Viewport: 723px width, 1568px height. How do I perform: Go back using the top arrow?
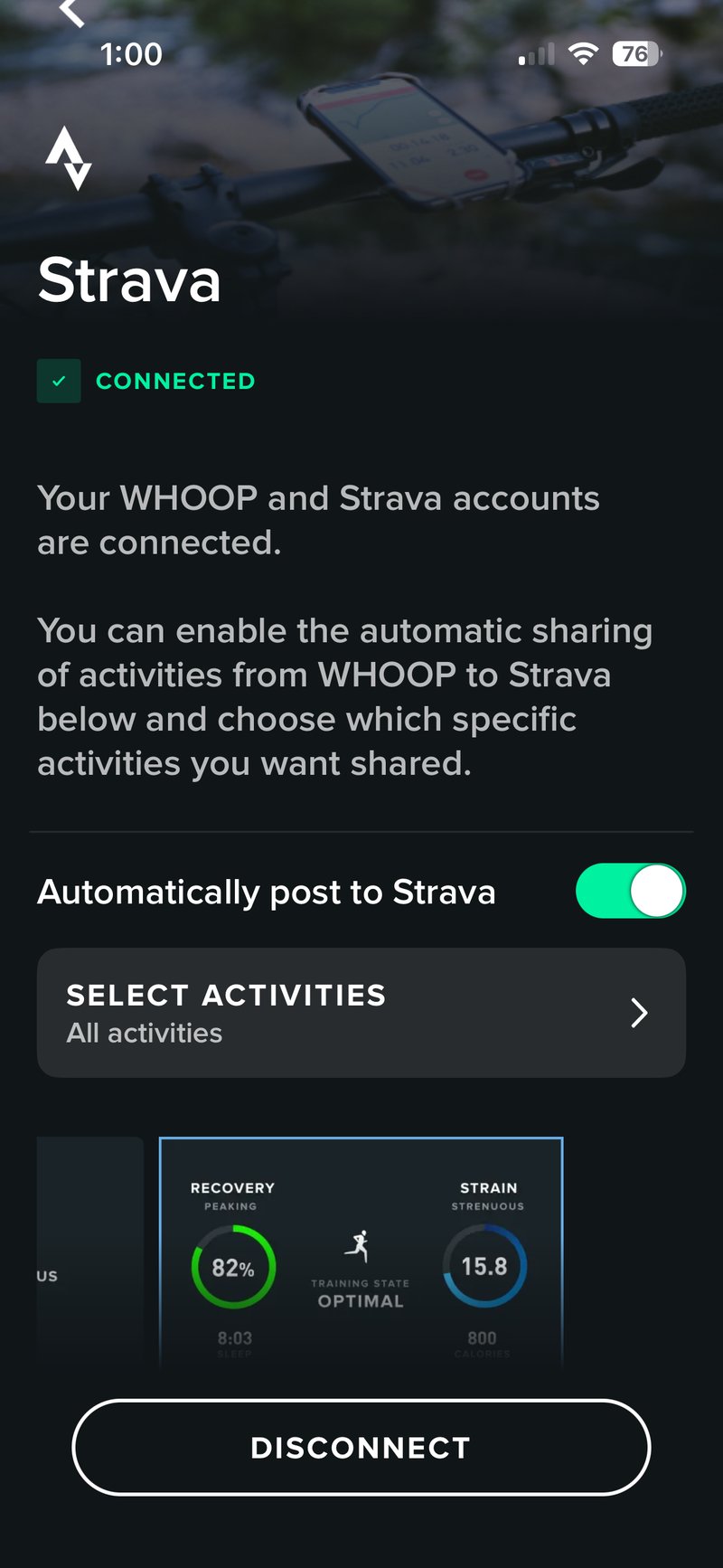(70, 13)
